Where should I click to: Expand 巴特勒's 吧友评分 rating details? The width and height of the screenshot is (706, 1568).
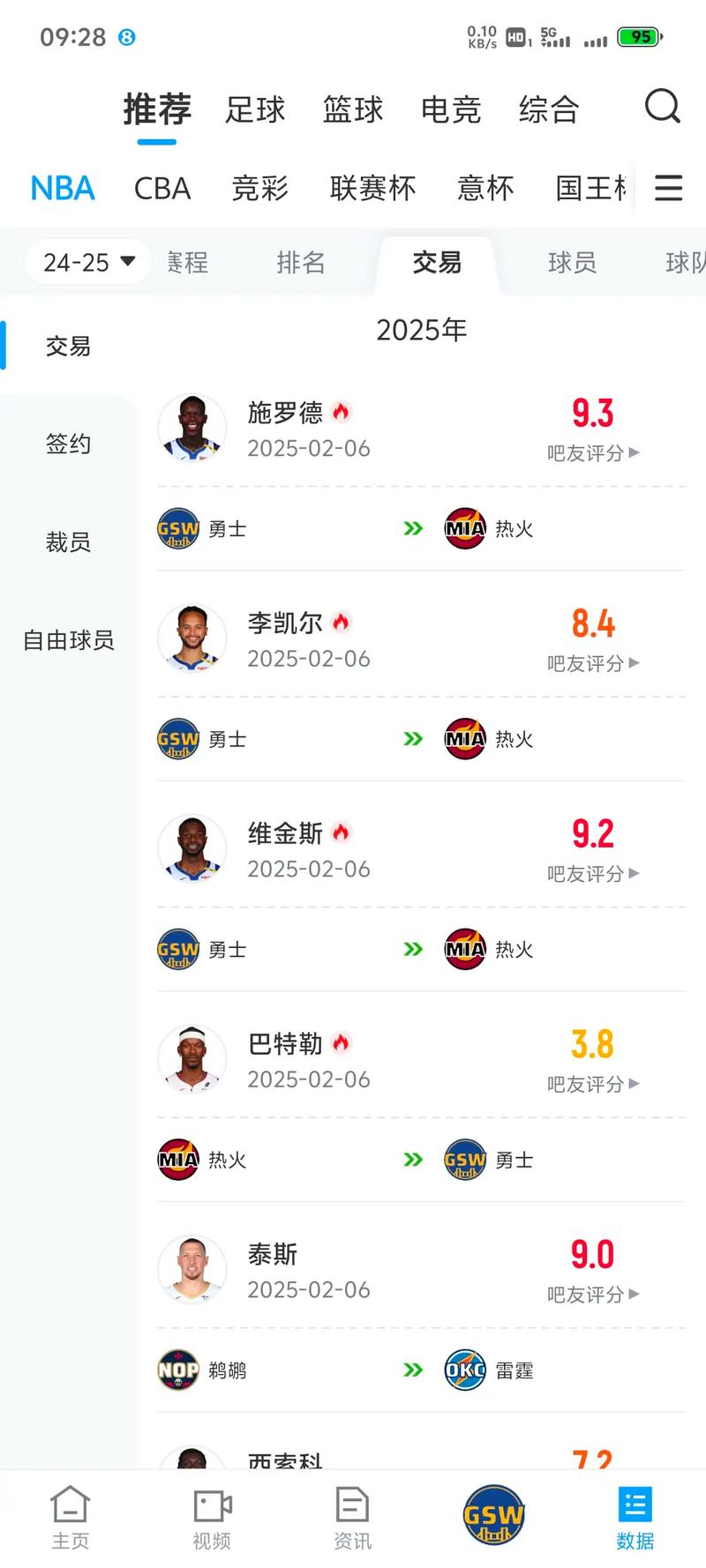(590, 1084)
